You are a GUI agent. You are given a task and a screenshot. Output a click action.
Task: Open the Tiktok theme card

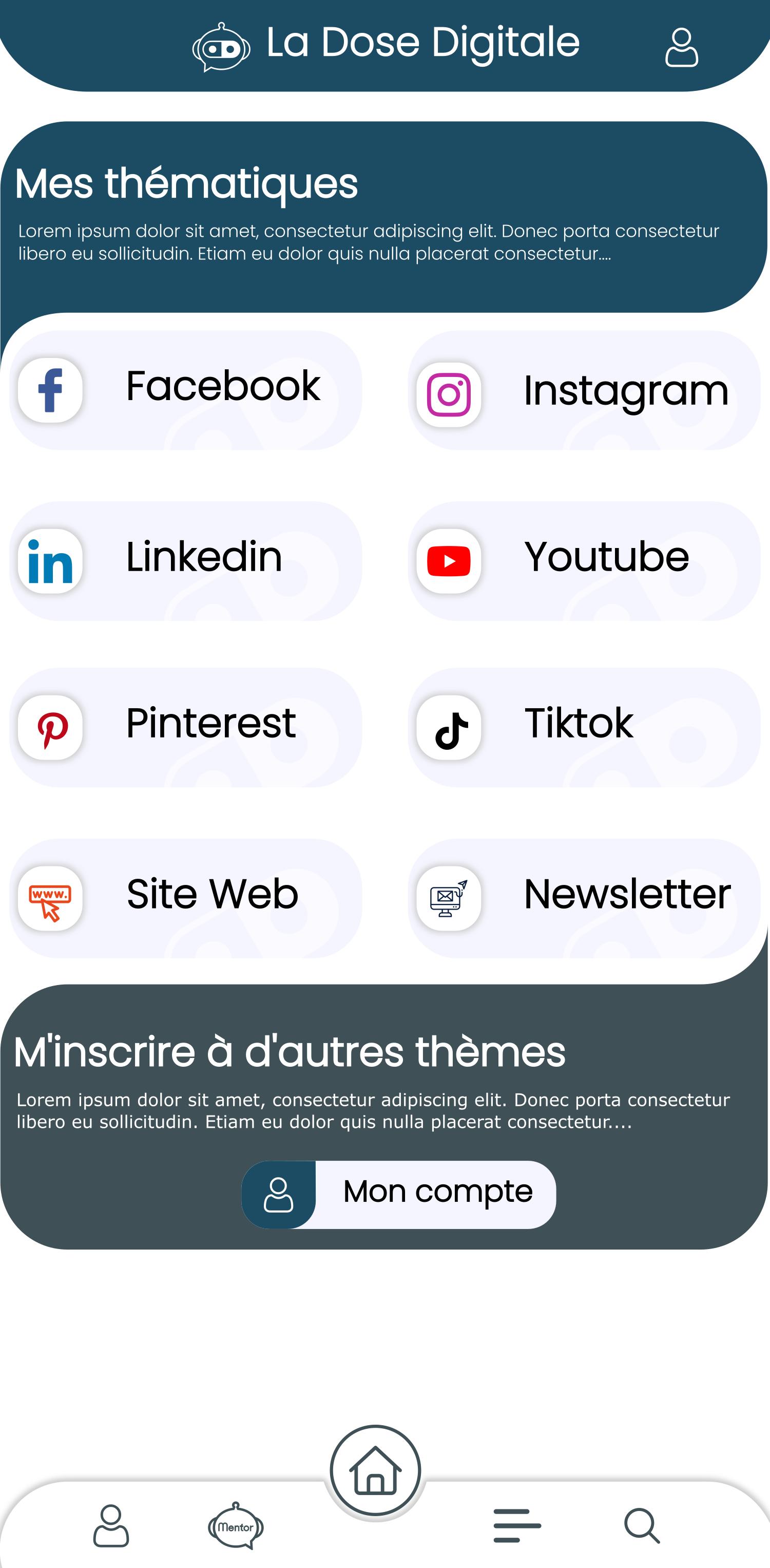[584, 727]
